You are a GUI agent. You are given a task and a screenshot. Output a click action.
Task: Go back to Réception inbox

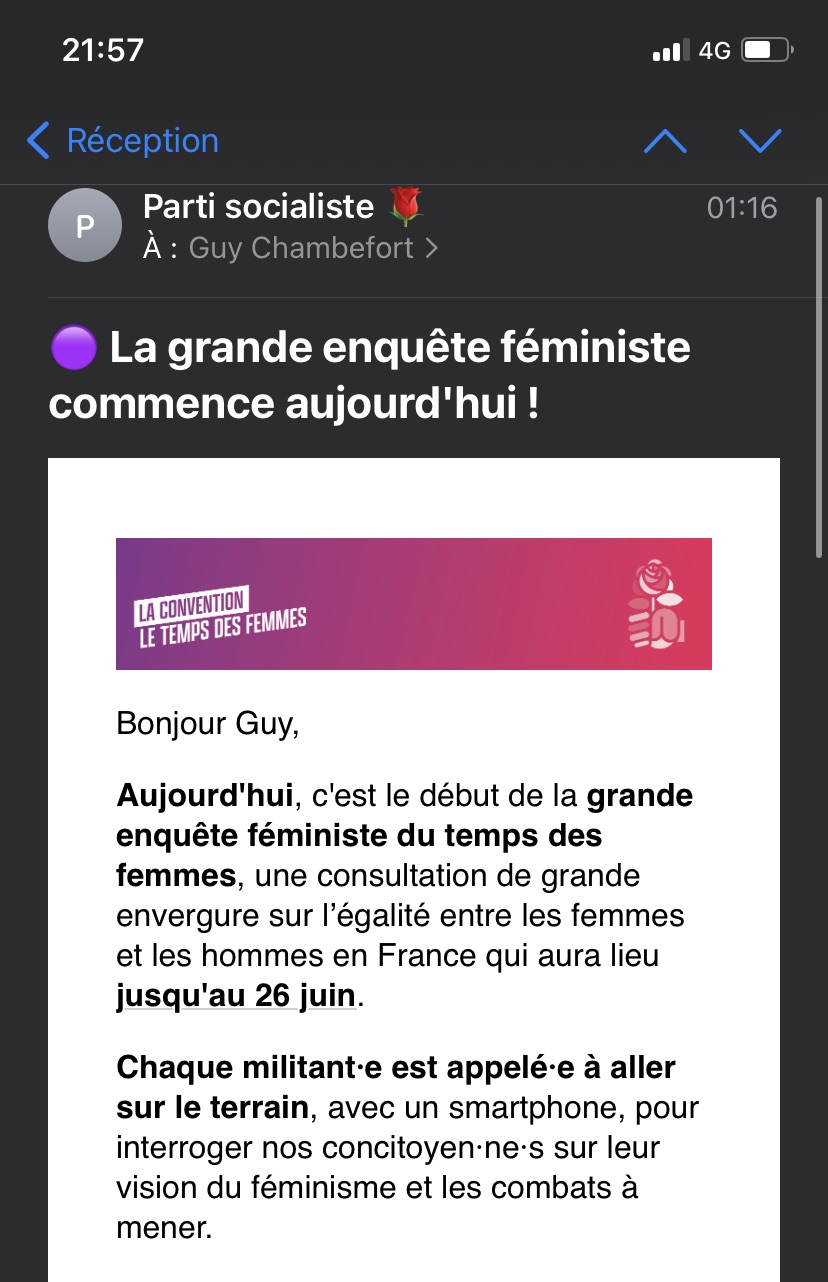123,141
